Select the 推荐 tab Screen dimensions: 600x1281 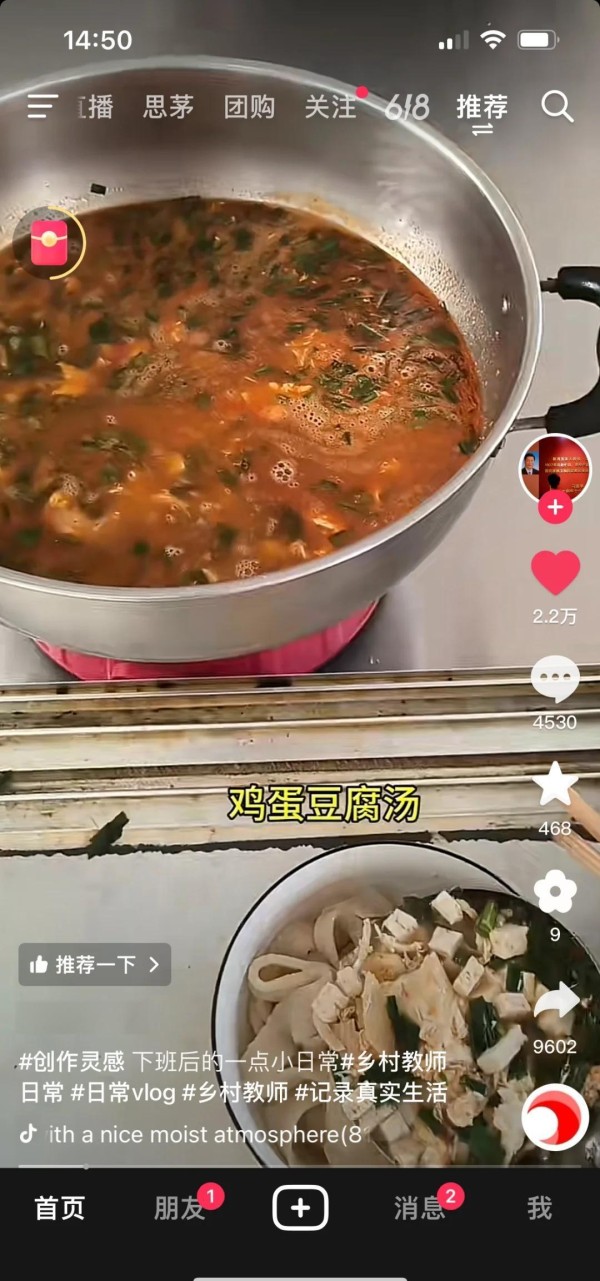[x=482, y=107]
